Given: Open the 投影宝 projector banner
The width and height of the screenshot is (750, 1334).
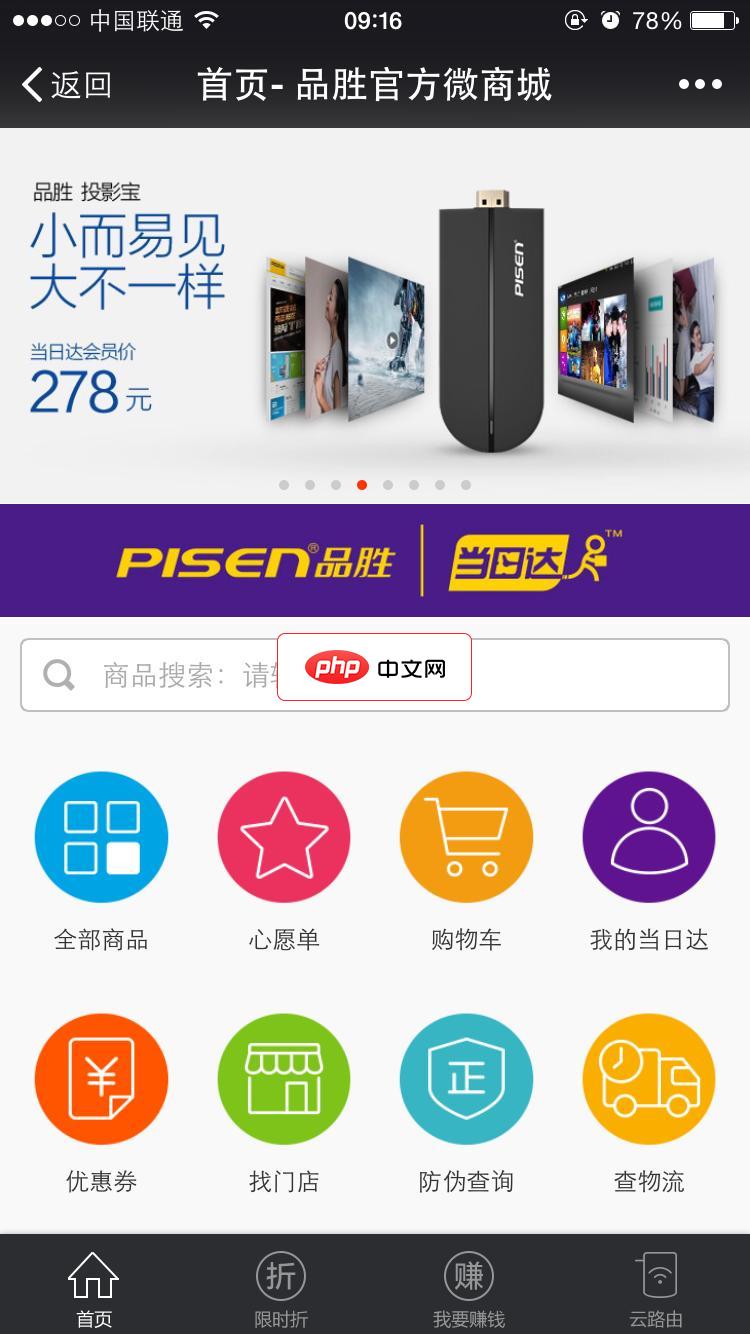Looking at the screenshot, I should pyautogui.click(x=375, y=310).
